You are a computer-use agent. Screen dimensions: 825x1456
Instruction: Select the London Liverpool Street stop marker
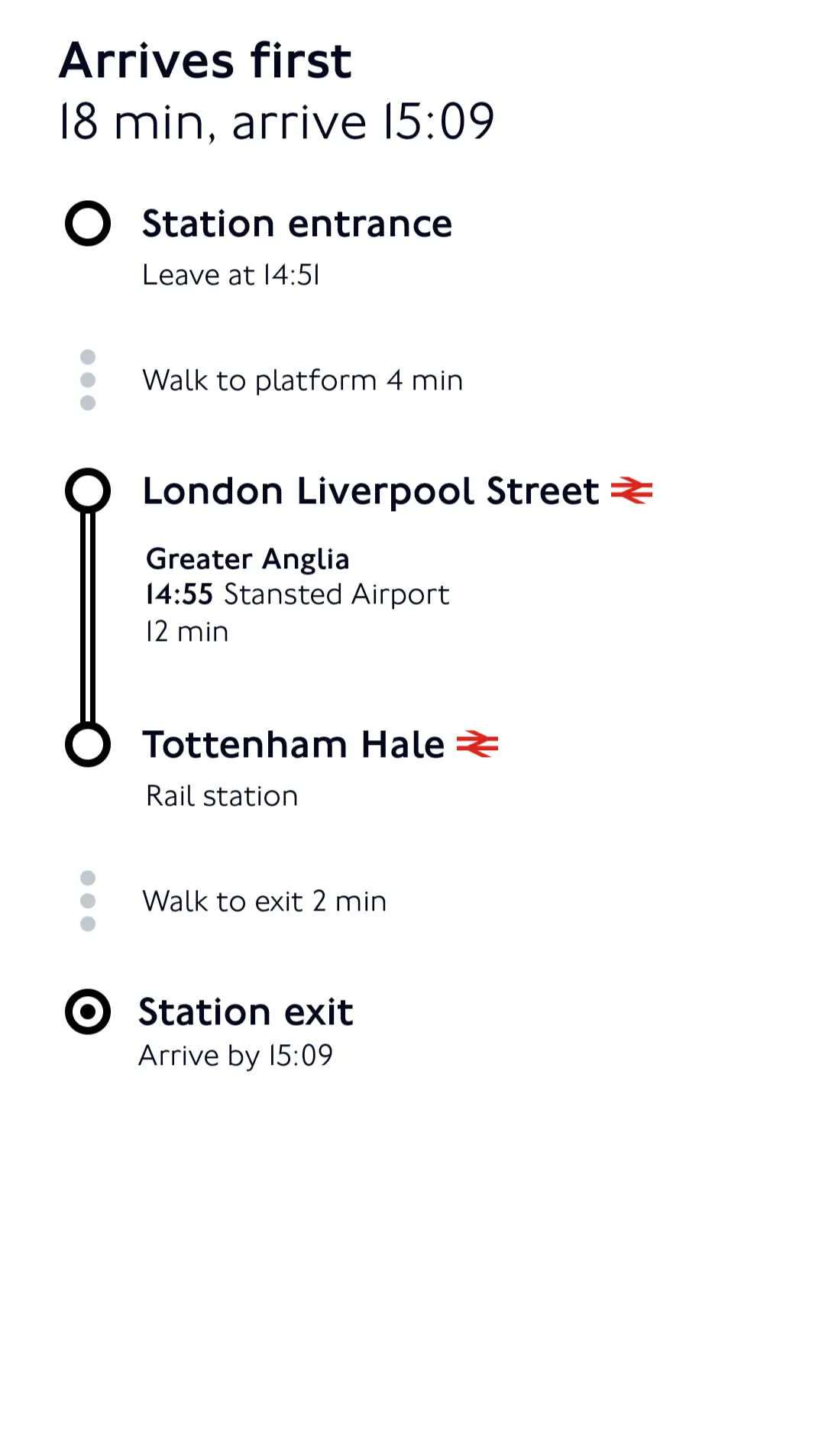click(89, 490)
